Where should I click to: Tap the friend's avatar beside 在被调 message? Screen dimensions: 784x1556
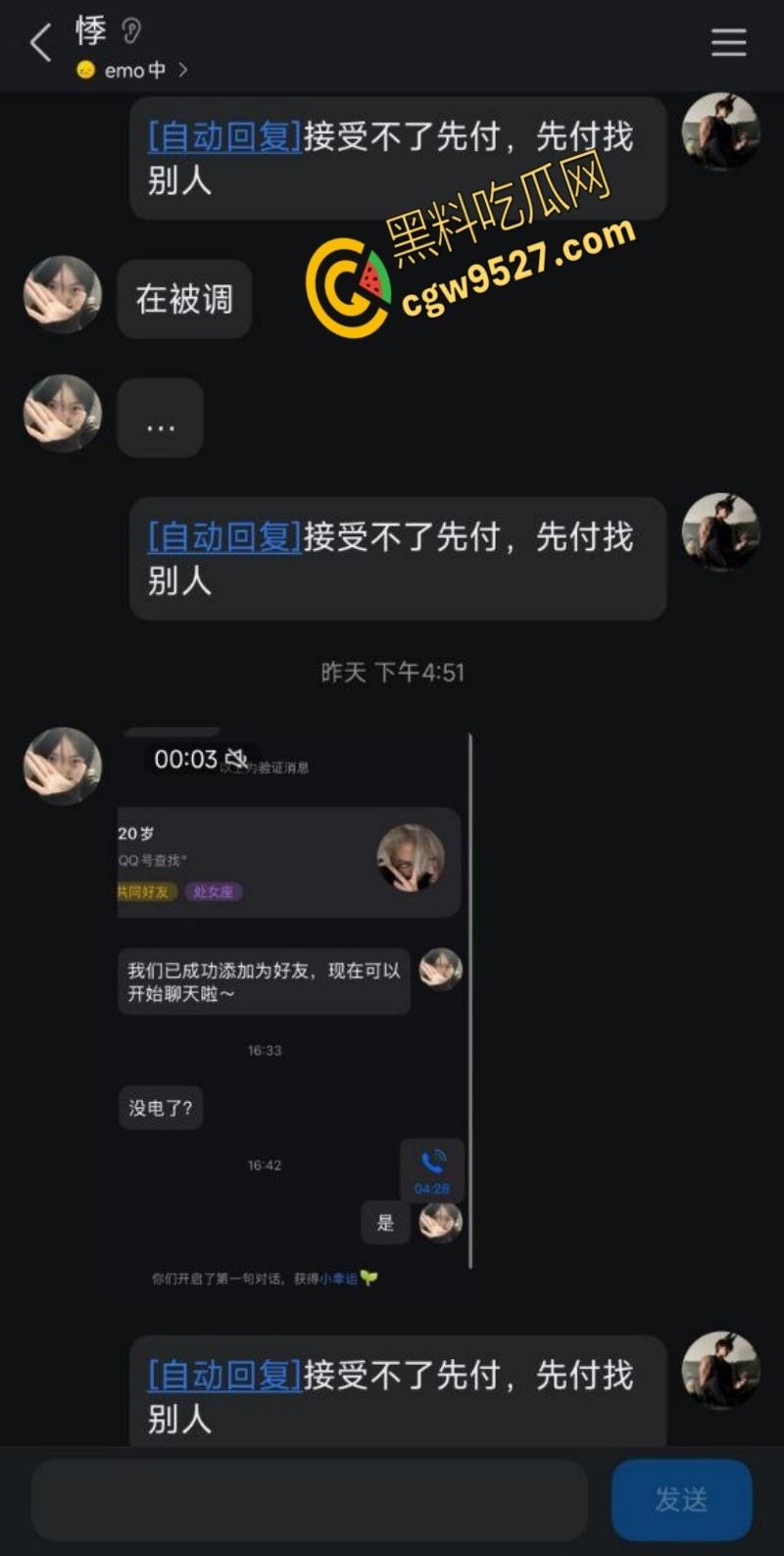pyautogui.click(x=62, y=295)
